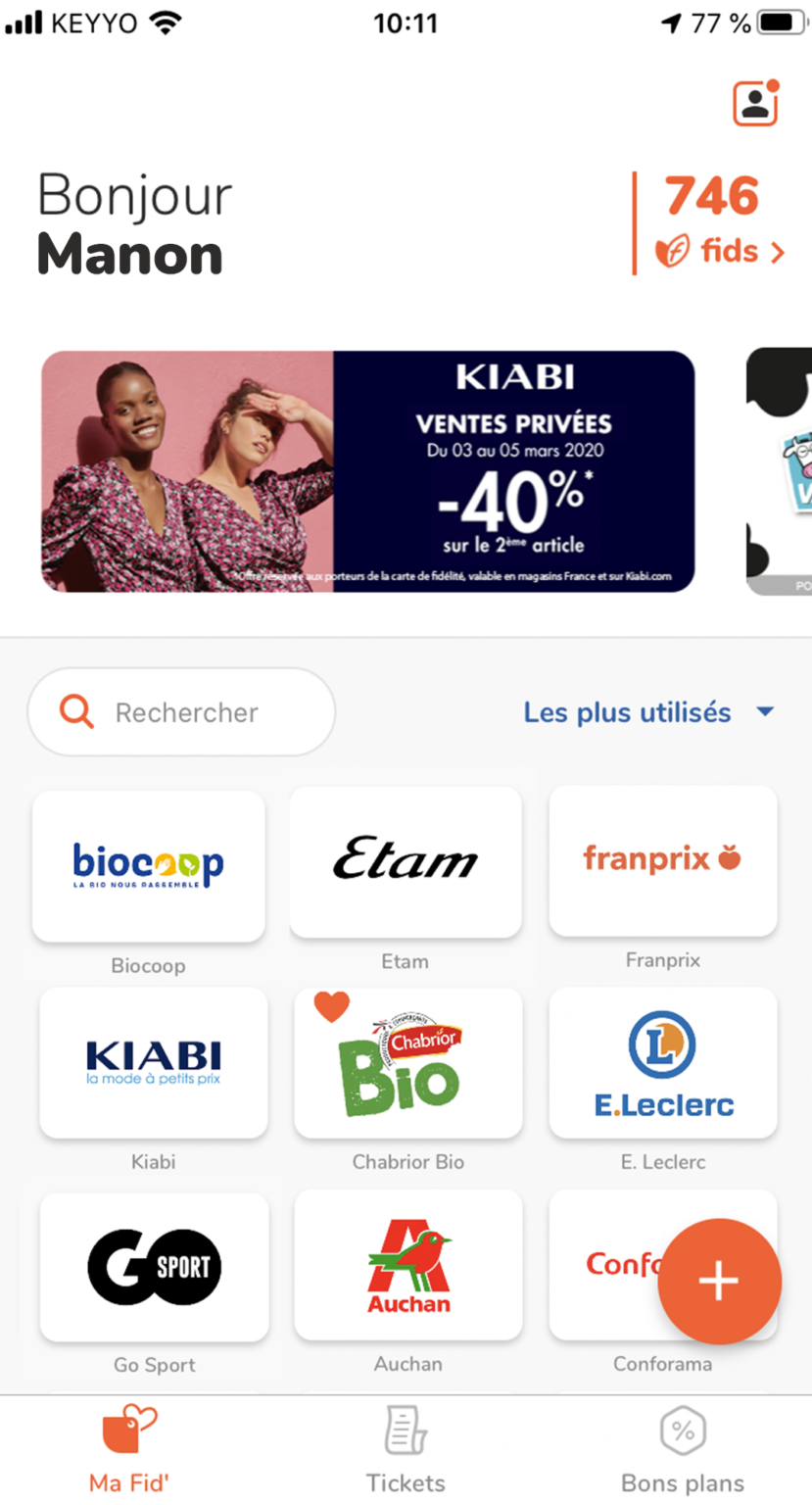812x1505 pixels.
Task: Open the Chabrior Bio loyalty card
Action: point(408,1063)
